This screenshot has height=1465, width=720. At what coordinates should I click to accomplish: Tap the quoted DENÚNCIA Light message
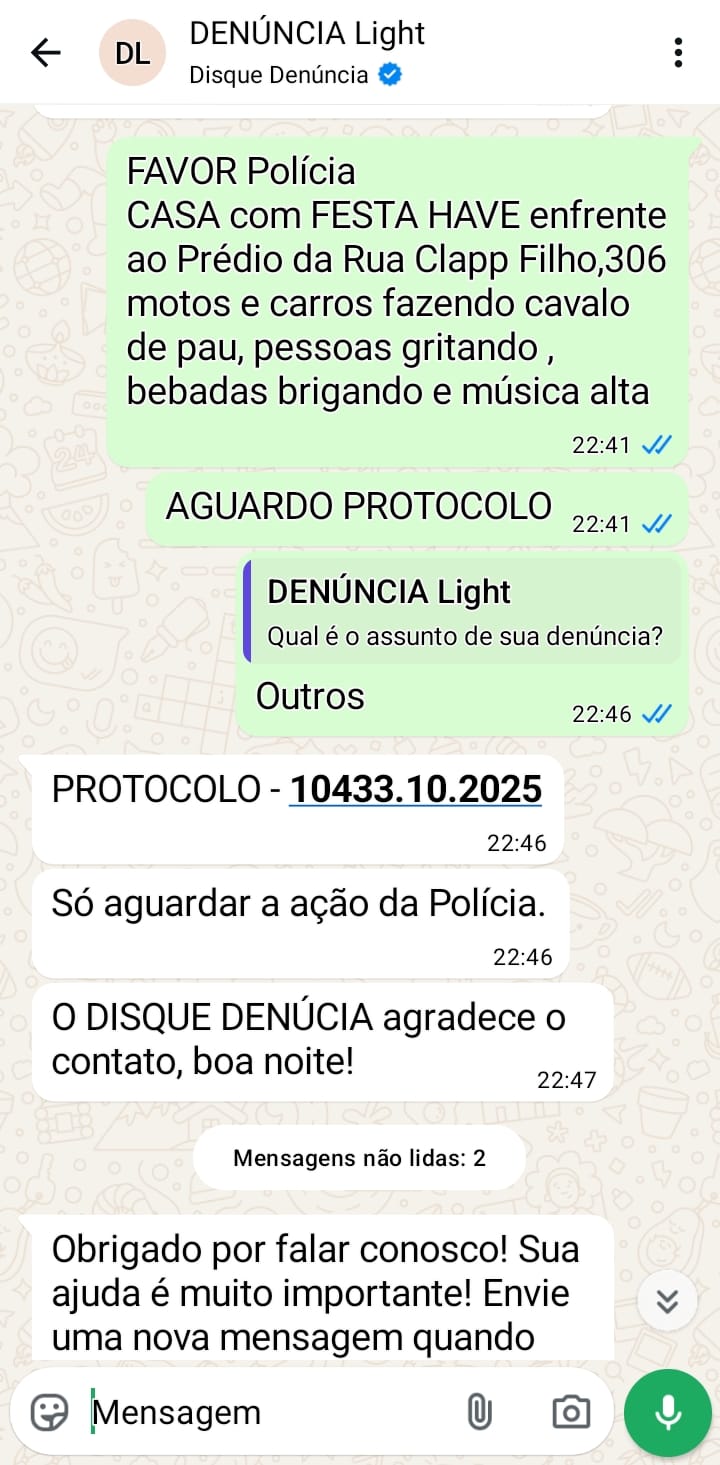[x=462, y=611]
